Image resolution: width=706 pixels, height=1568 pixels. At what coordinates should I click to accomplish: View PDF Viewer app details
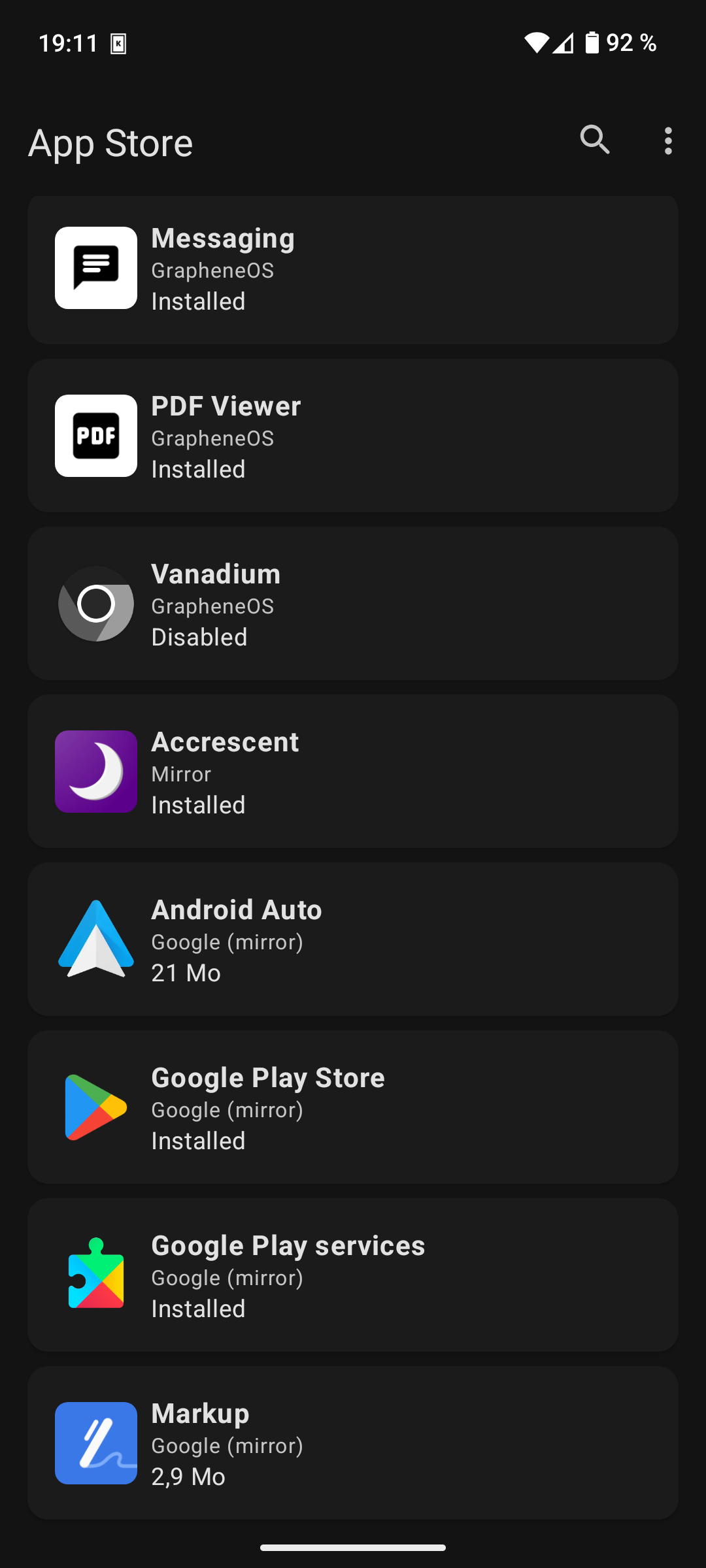point(353,436)
